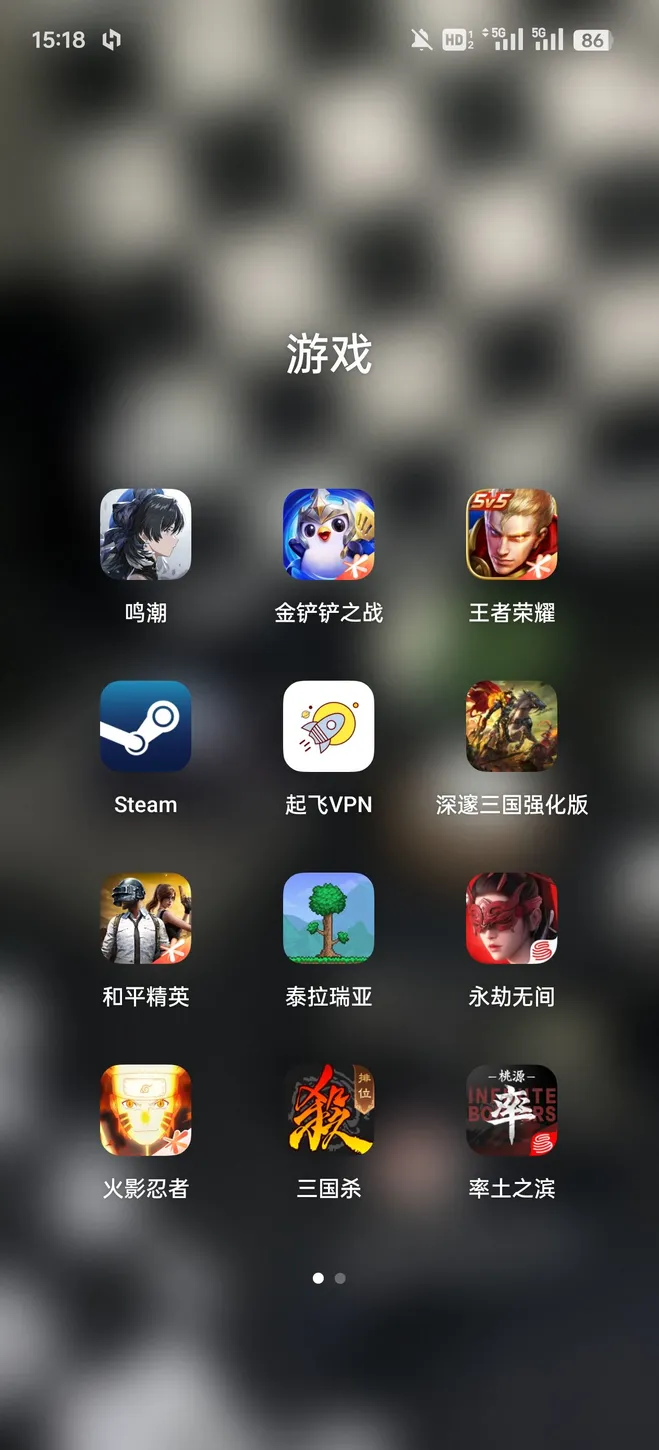Image resolution: width=659 pixels, height=1450 pixels.
Task: Start 王者荣耀
Action: 511,534
